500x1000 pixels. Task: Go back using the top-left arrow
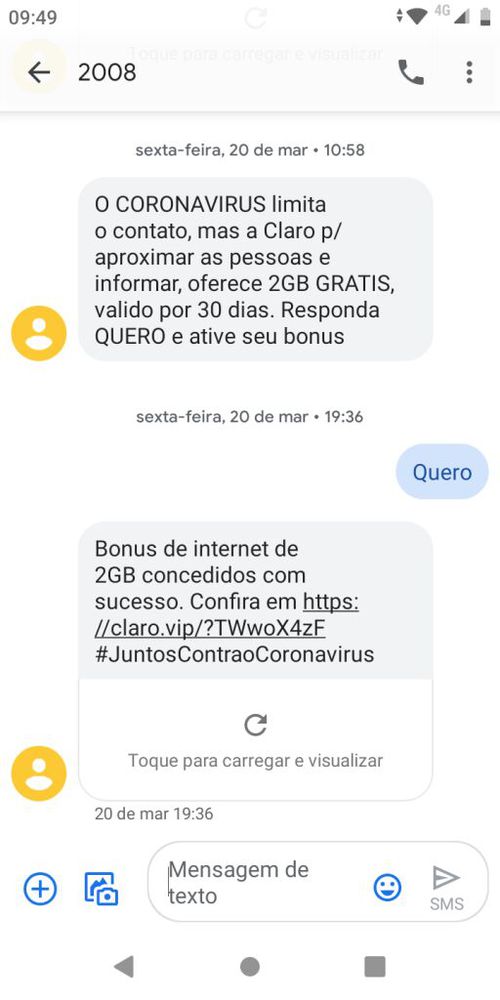(39, 73)
